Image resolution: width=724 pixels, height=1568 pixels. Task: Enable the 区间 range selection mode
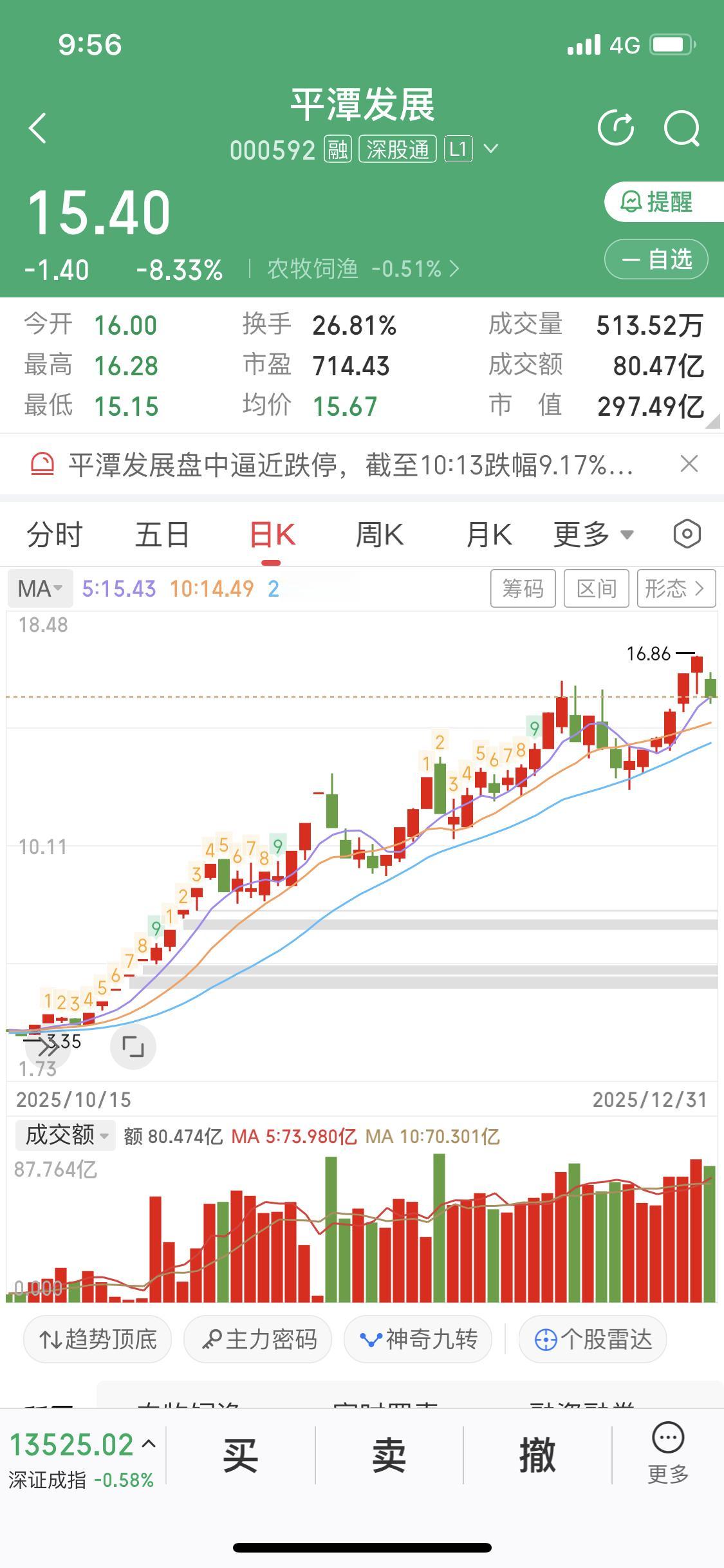[x=595, y=588]
